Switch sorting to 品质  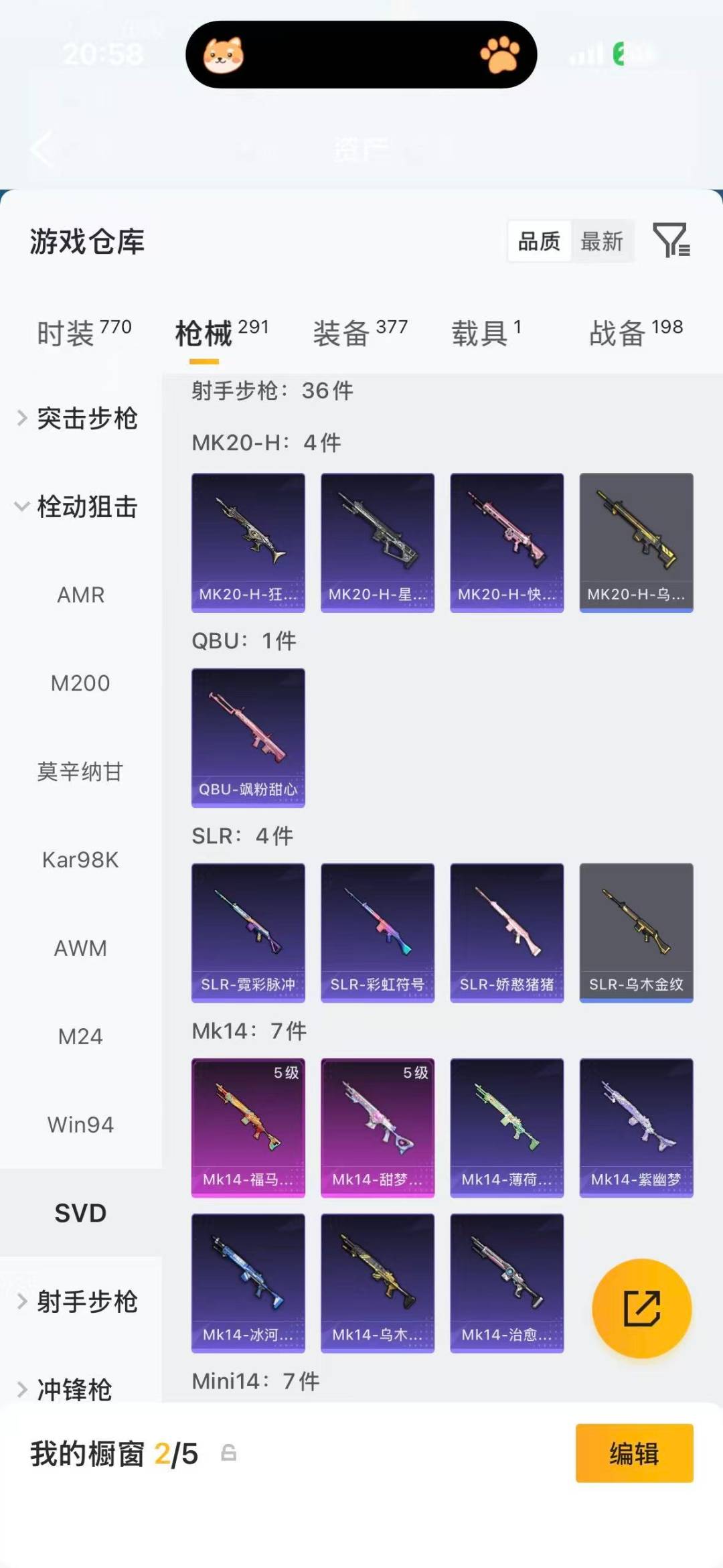coord(540,241)
